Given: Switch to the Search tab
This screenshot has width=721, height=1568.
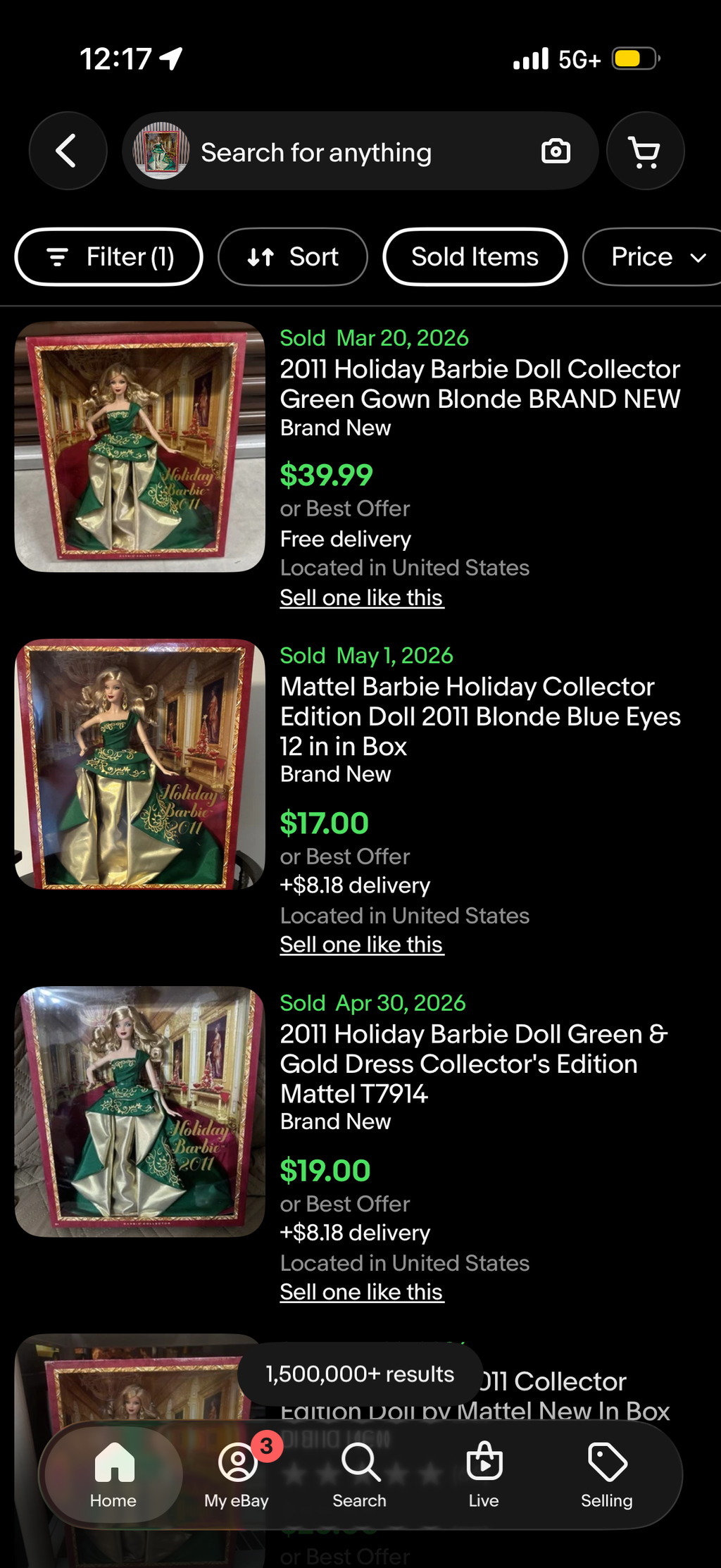Looking at the screenshot, I should [360, 1474].
